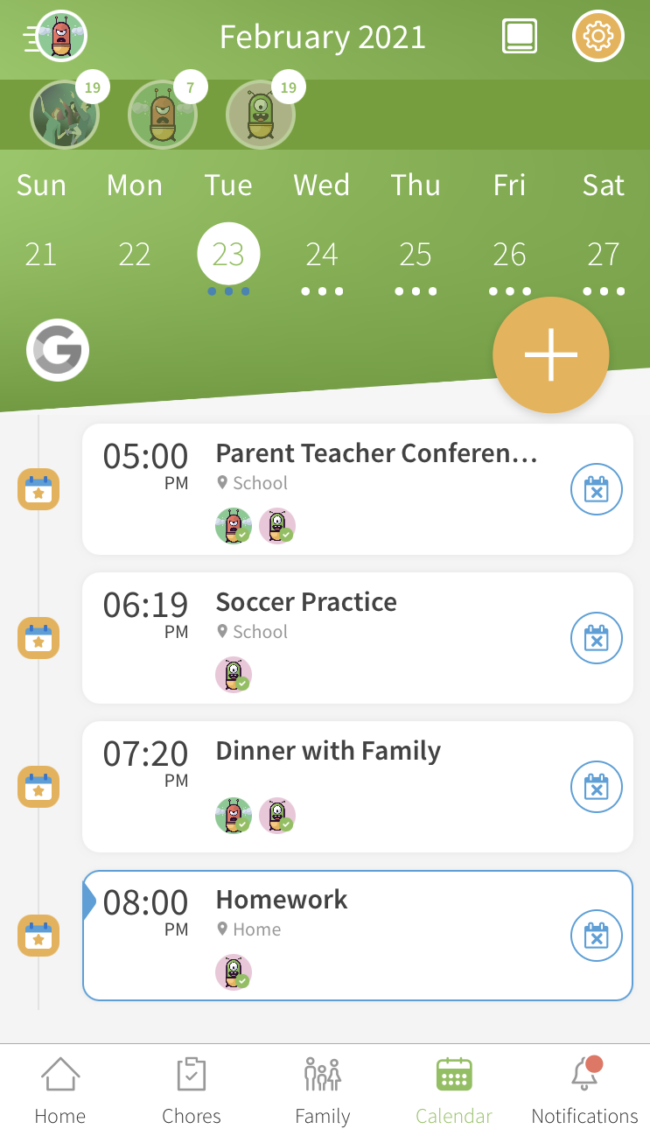Filter by family member with 7 badge
Viewport: 650px width, 1129px height.
pyautogui.click(x=163, y=115)
